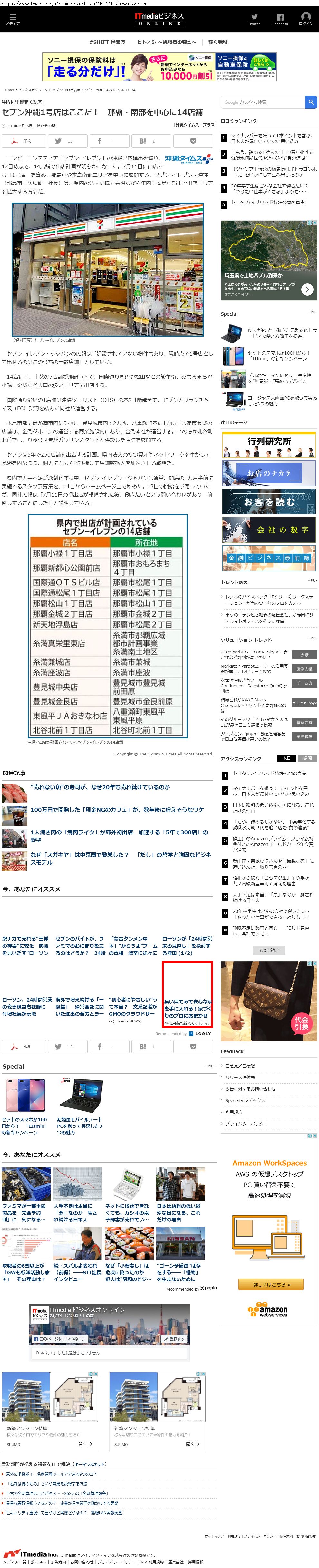This screenshot has width=319, height=1568.
Task: Print the article with 印刷 button
Action: click(22, 141)
